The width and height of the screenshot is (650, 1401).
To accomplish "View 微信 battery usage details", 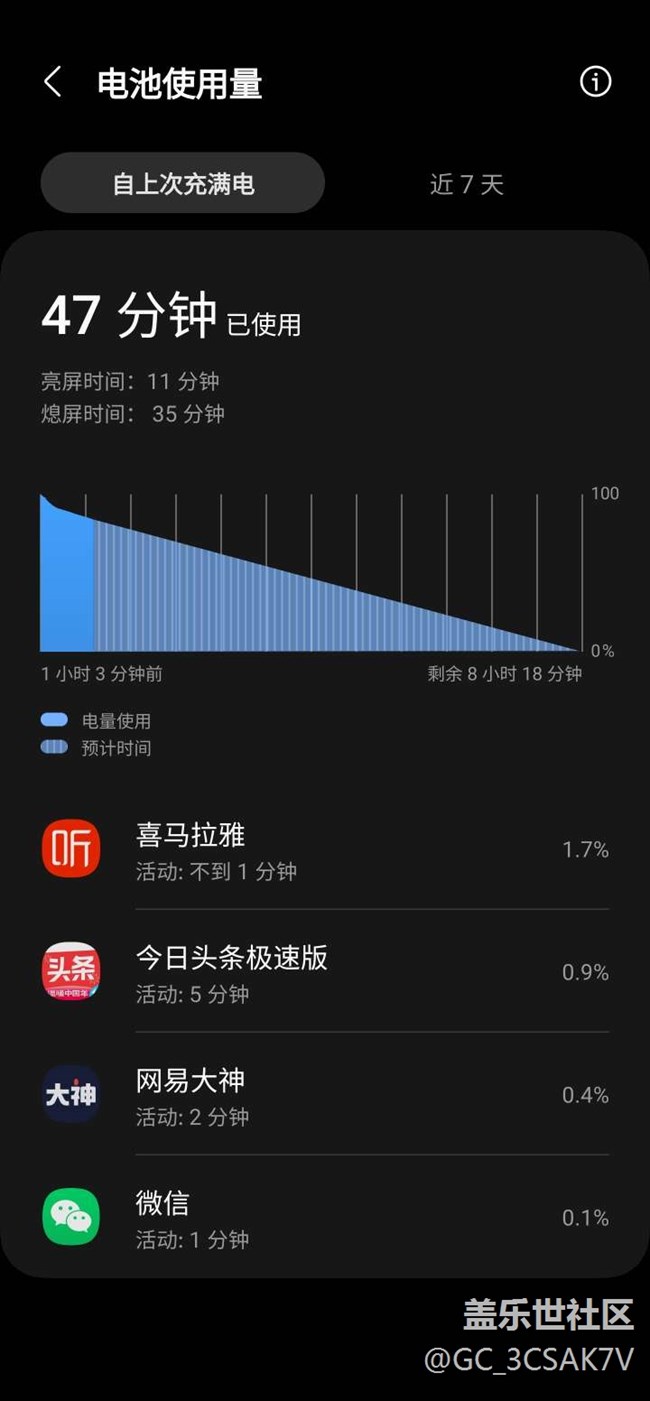I will coord(325,1218).
